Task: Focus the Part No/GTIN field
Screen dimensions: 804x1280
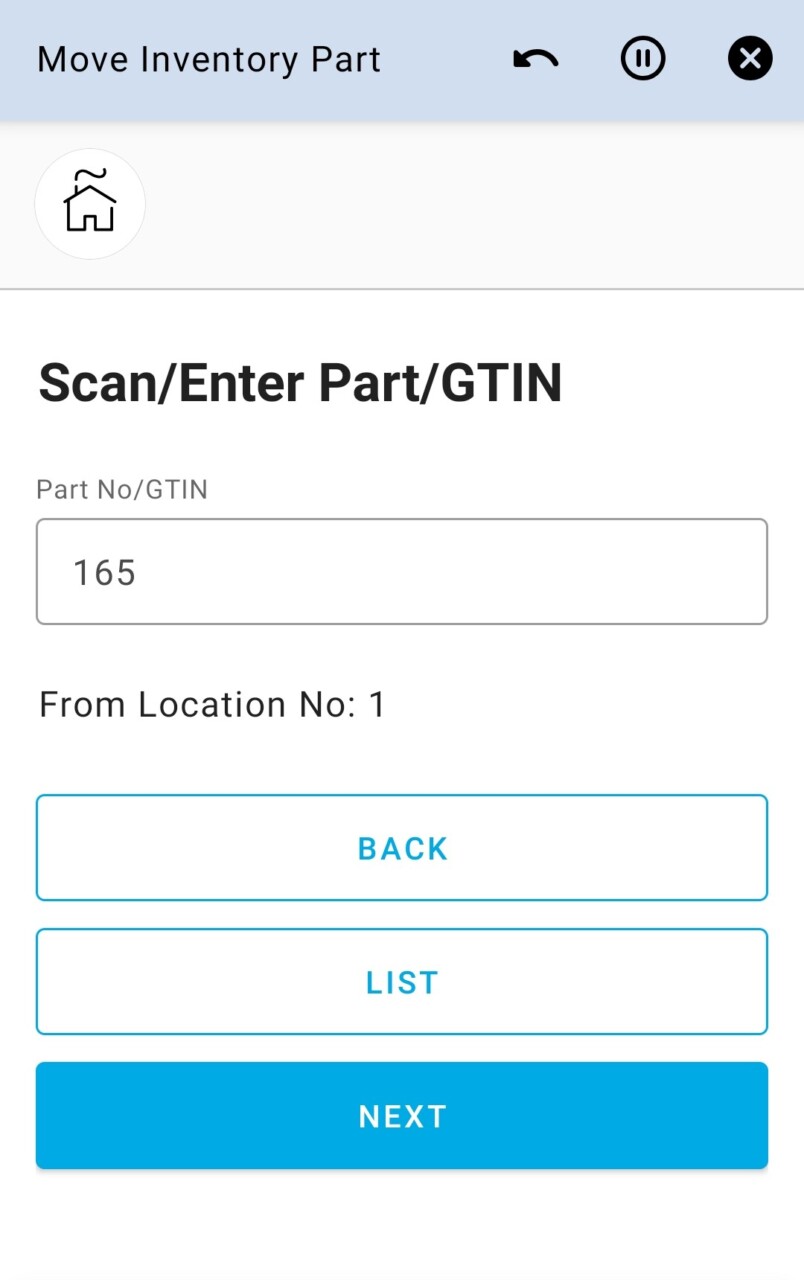Action: 402,572
